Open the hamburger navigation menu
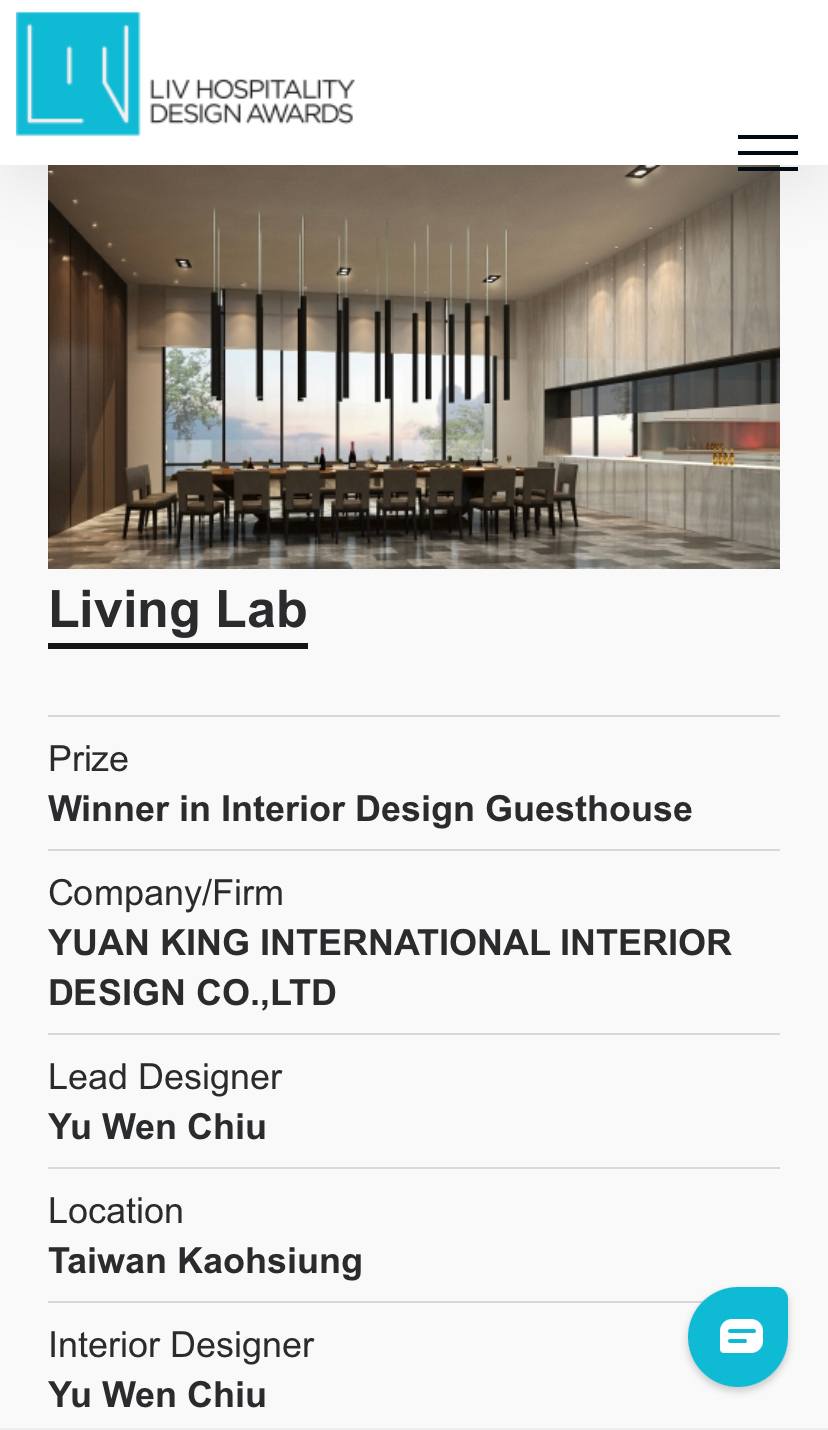The width and height of the screenshot is (828, 1430). click(x=767, y=152)
